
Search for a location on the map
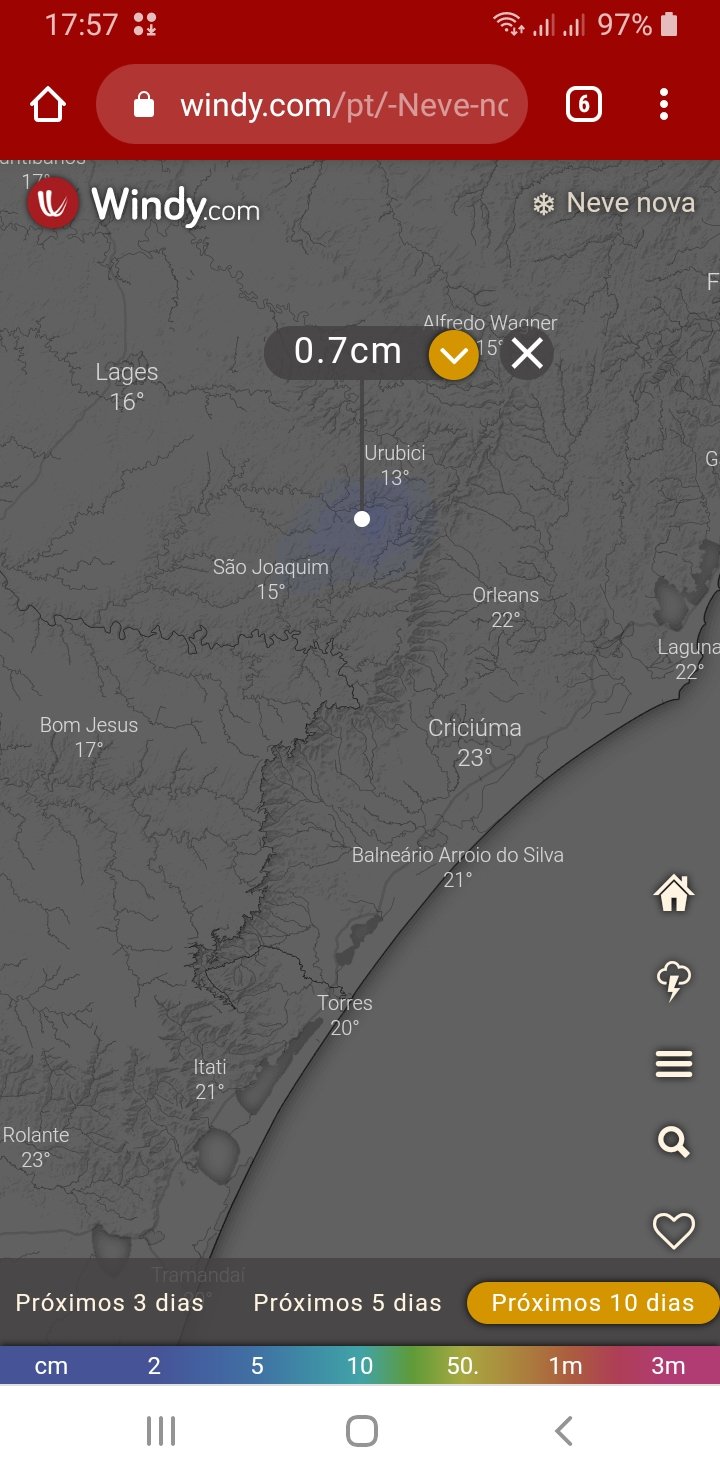[674, 1142]
